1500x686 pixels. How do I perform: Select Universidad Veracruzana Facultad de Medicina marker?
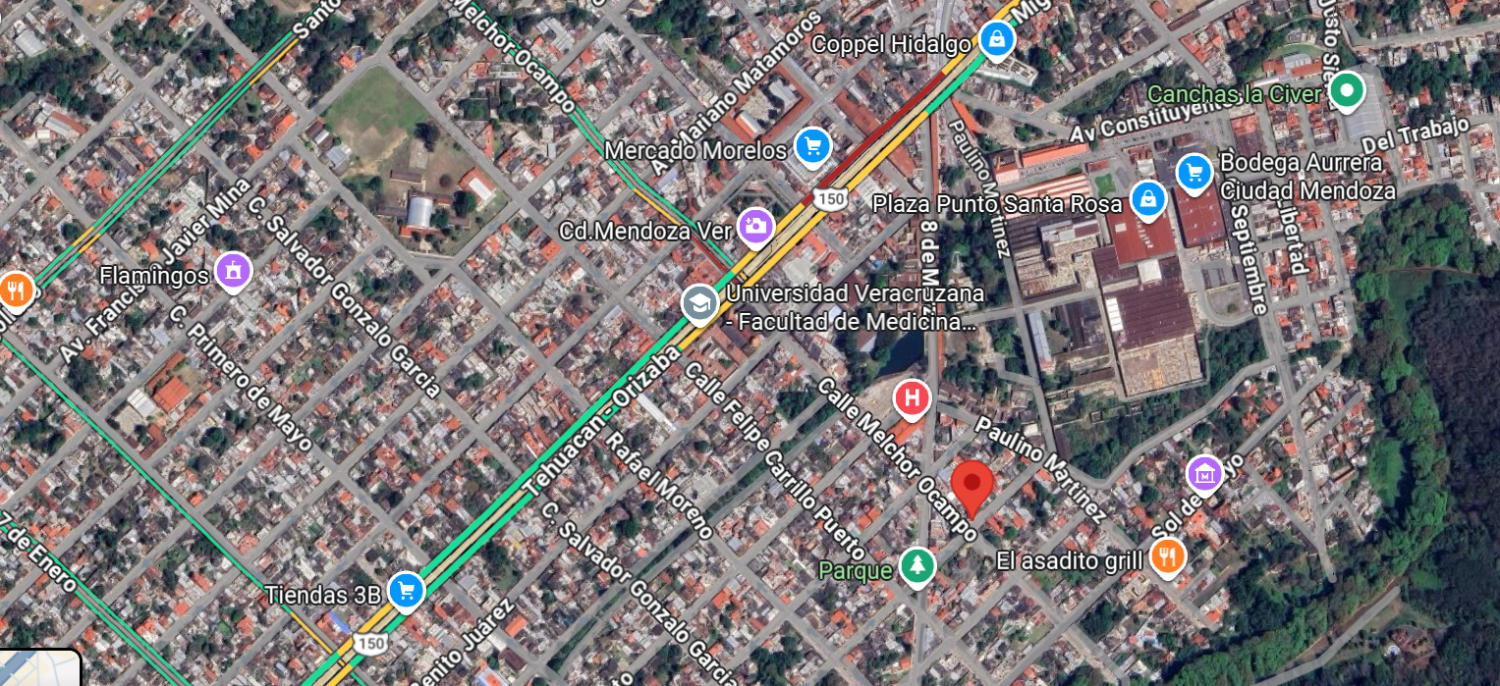click(x=699, y=303)
